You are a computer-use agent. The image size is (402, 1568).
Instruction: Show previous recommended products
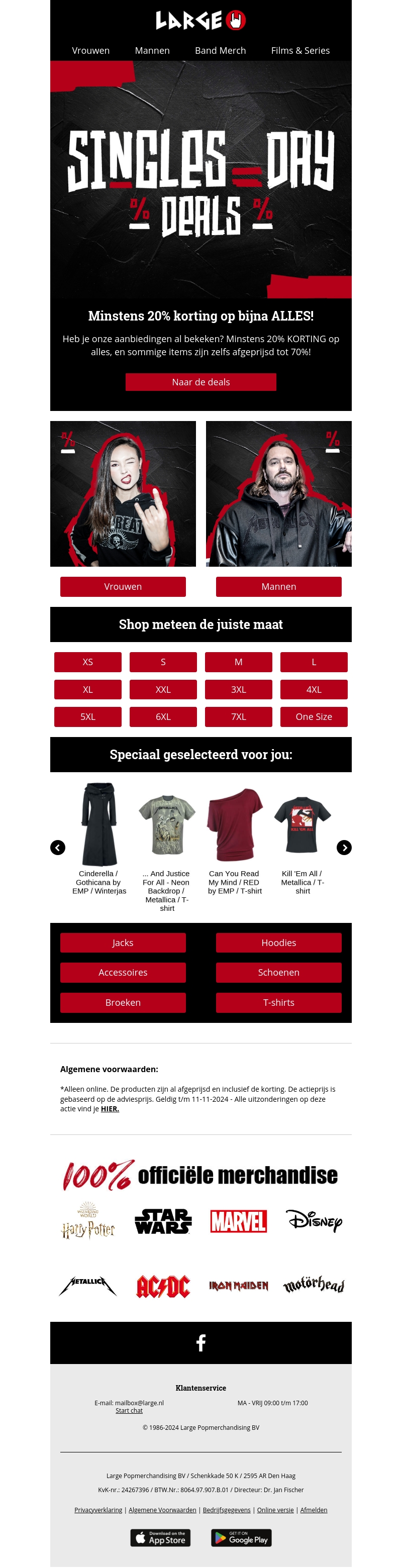coord(58,848)
